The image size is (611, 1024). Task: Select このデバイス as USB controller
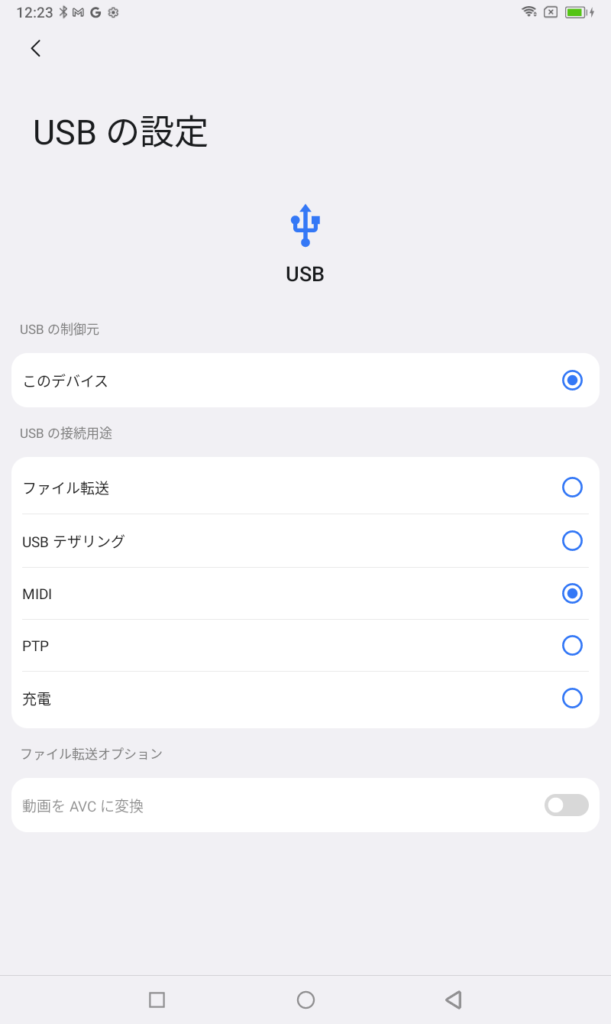[x=306, y=381]
